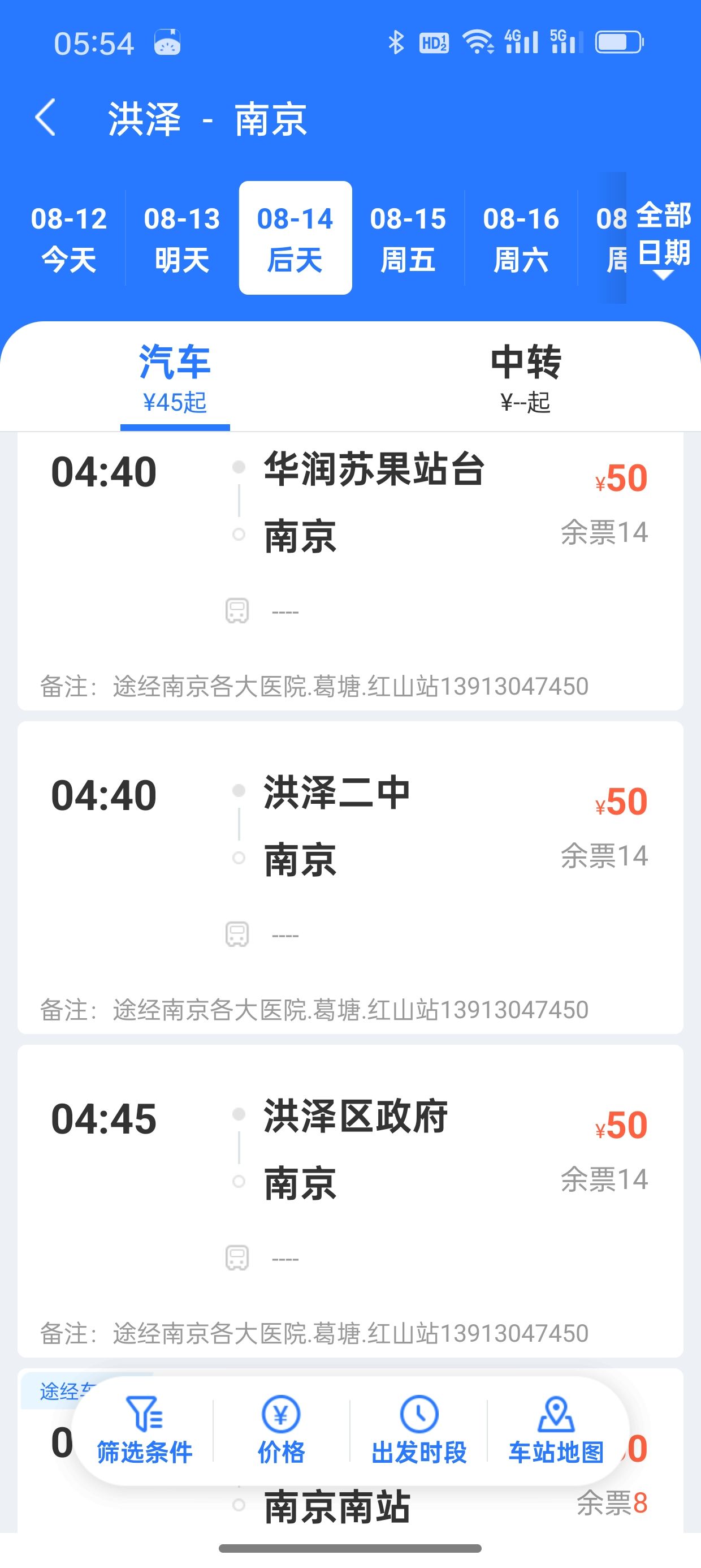
Task: Select the 08-12 今天 date
Action: tap(69, 238)
